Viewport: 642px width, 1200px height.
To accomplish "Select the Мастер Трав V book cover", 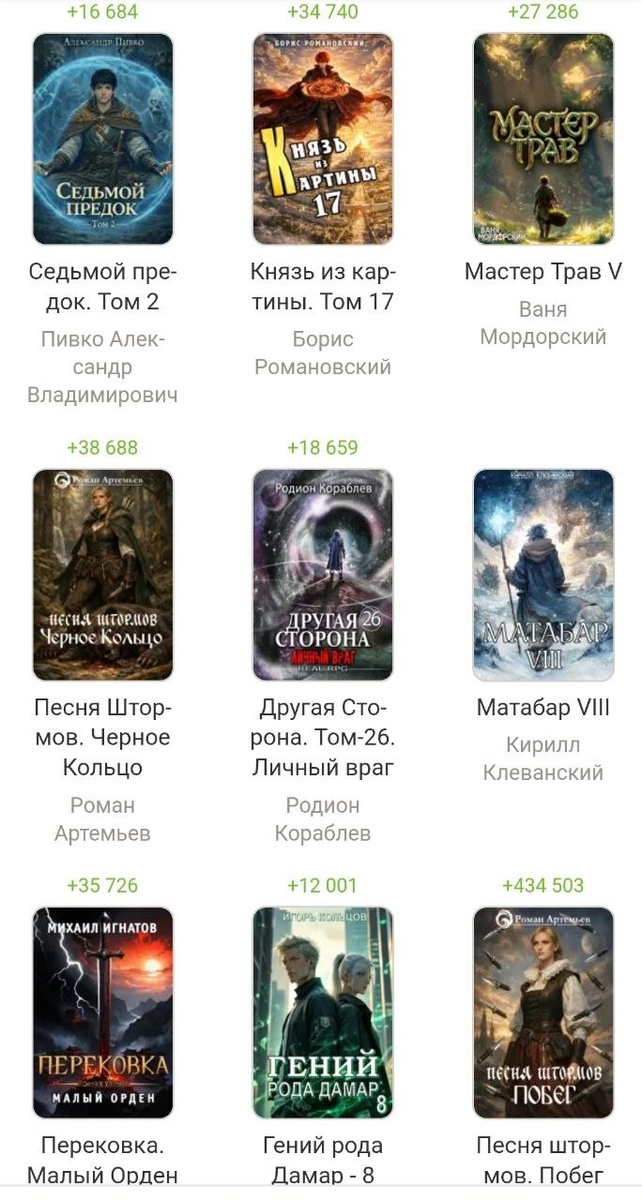I will 543,139.
